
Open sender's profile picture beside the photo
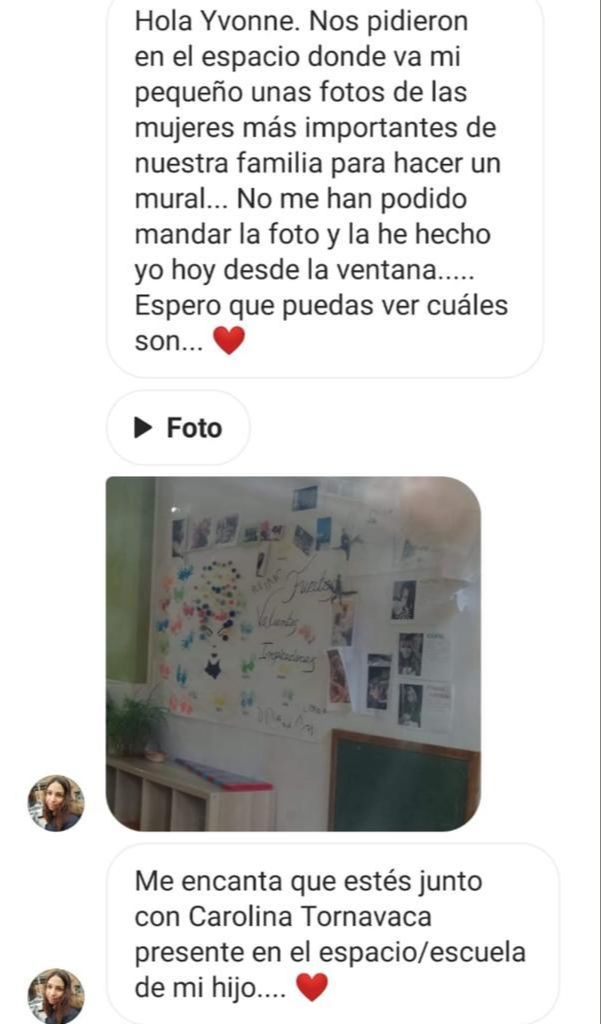tap(56, 803)
